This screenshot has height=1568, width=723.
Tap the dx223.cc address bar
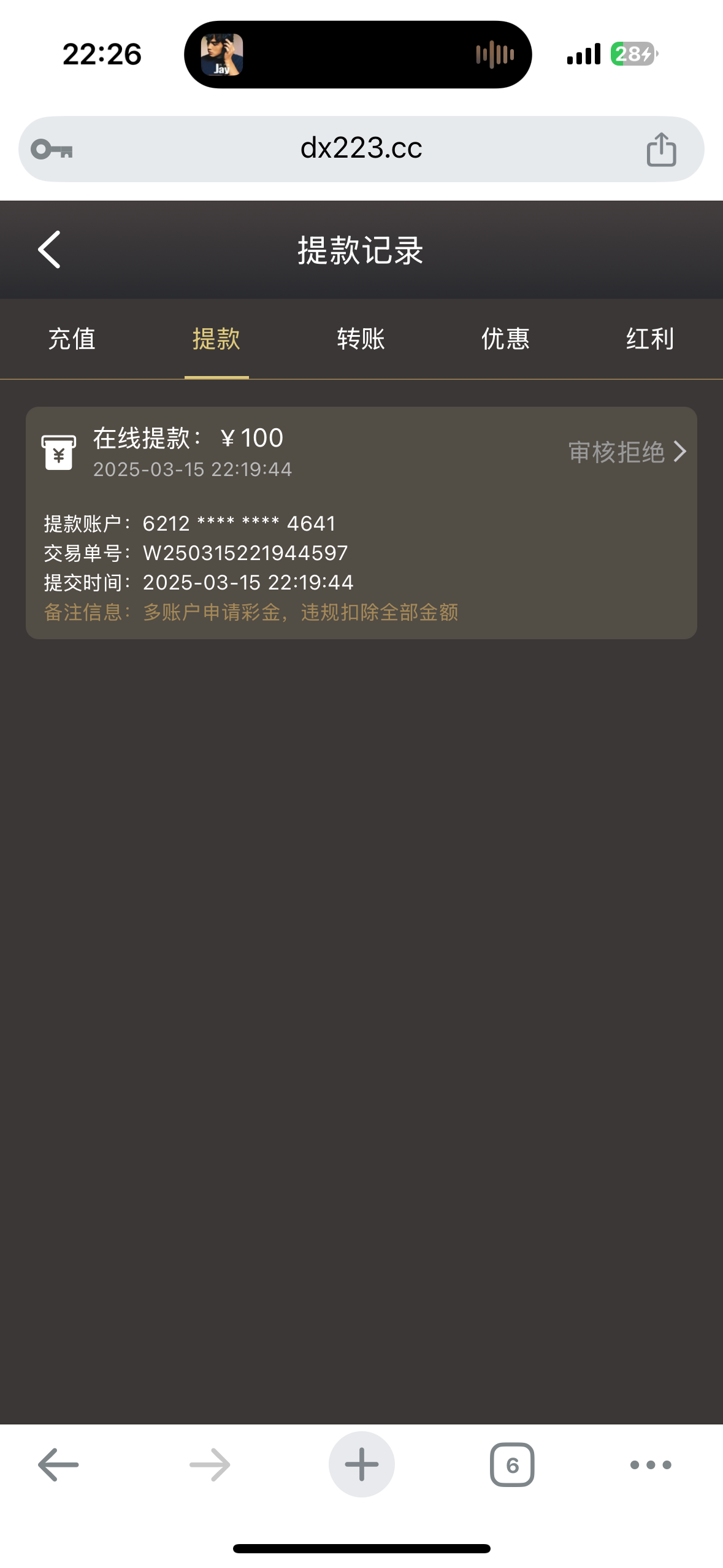click(x=361, y=149)
